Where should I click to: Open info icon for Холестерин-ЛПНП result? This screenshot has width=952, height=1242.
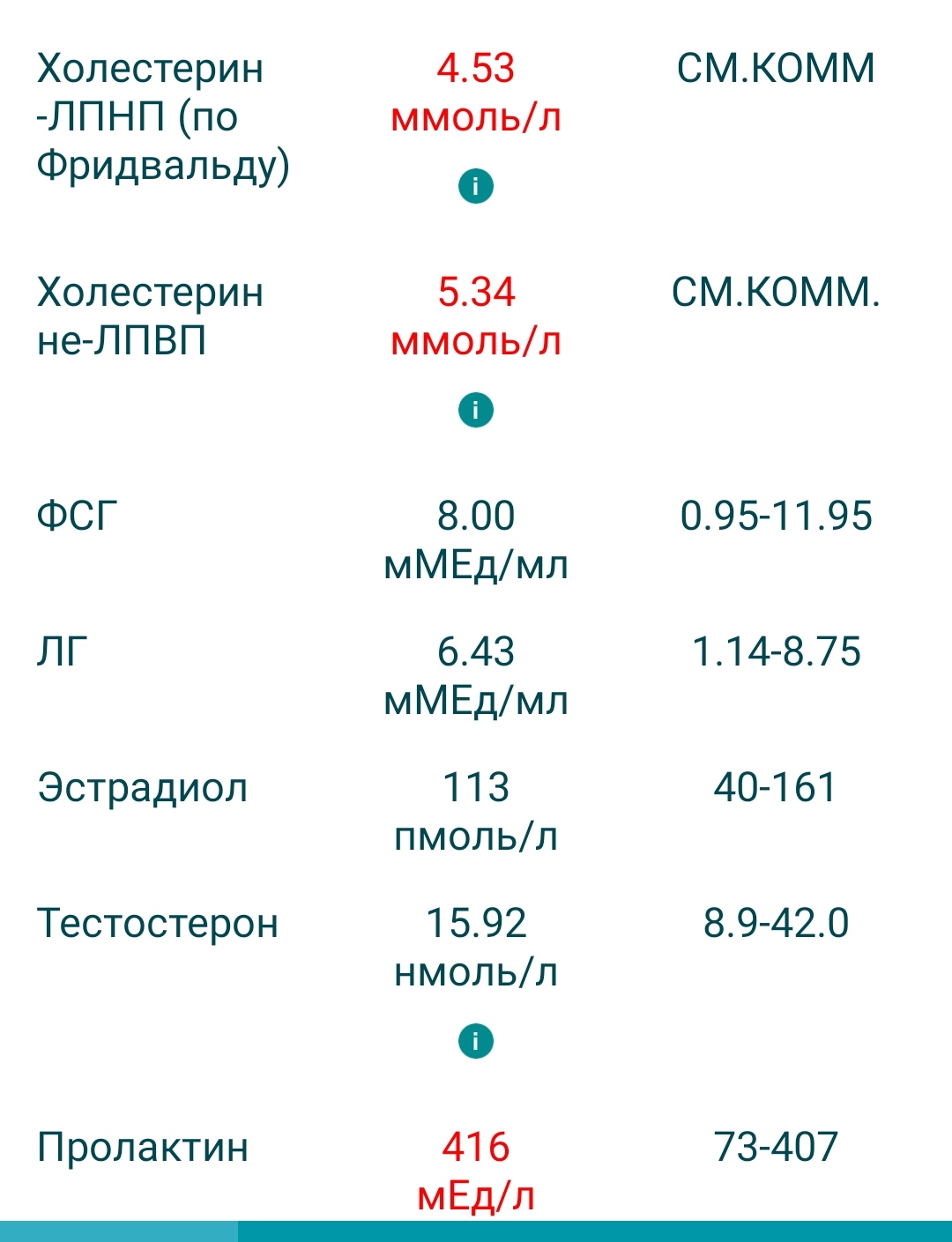point(476,186)
